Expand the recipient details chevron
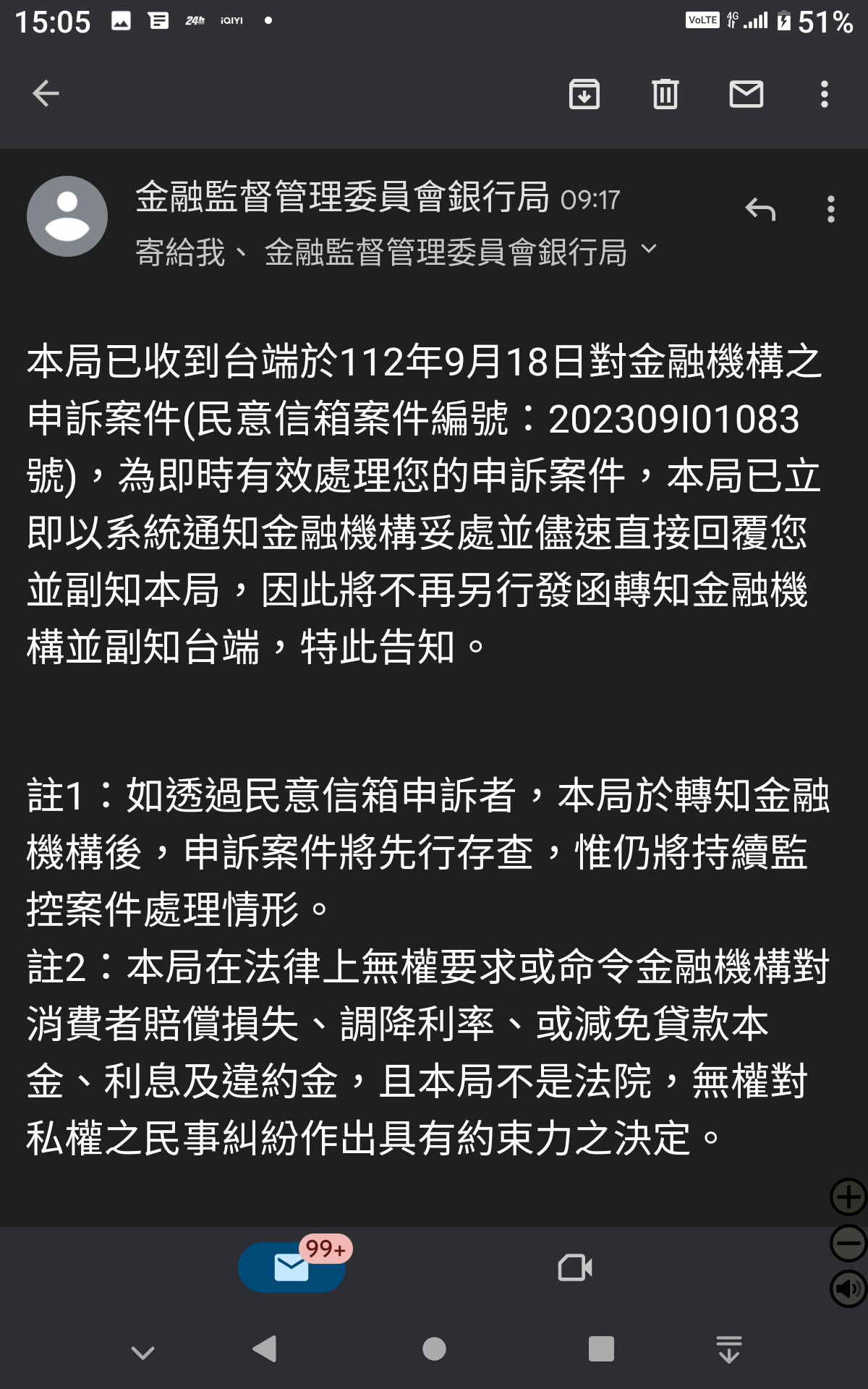The height and width of the screenshot is (1389, 868). [x=649, y=249]
